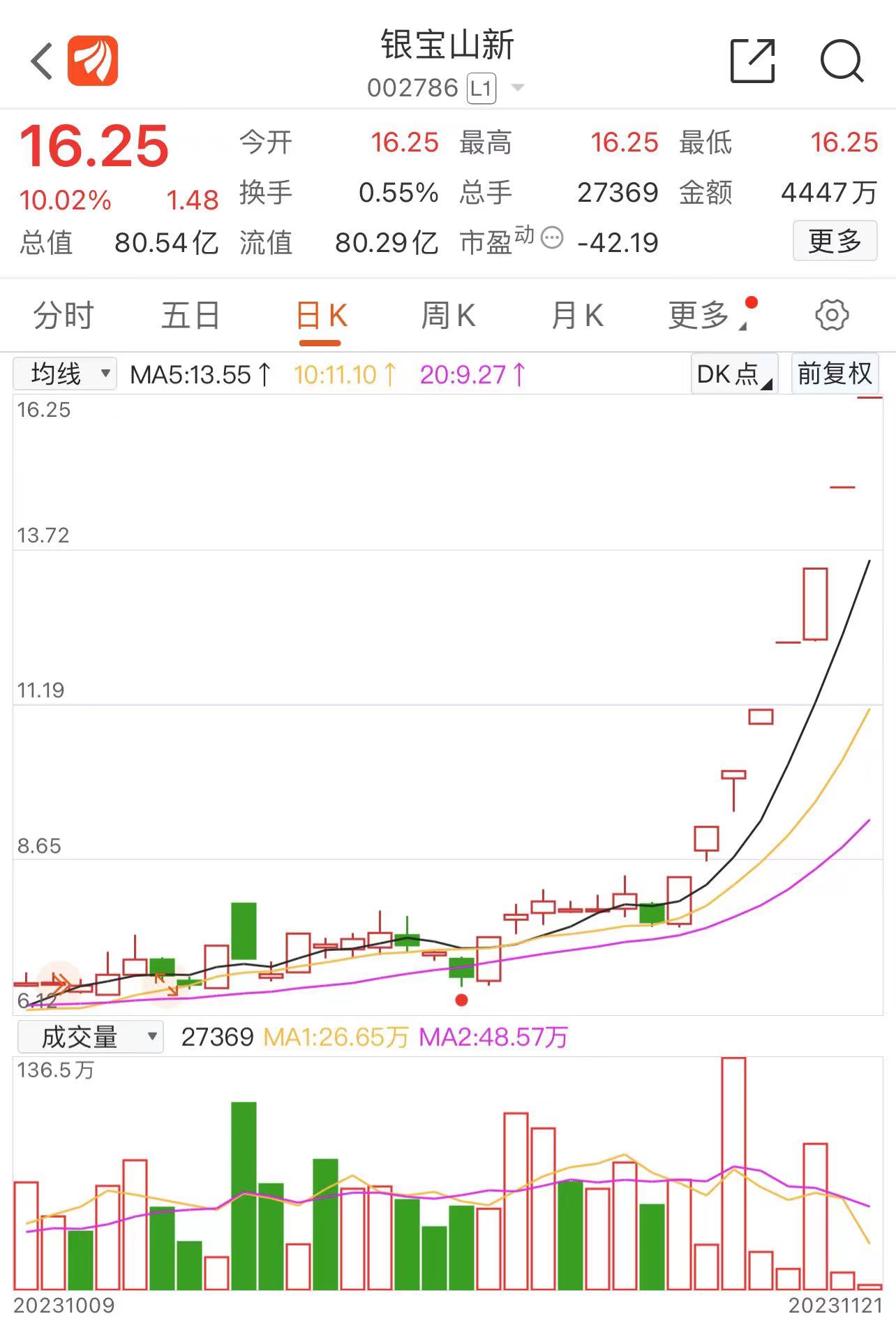Change the 前复权 adjustment setting

coord(835,374)
